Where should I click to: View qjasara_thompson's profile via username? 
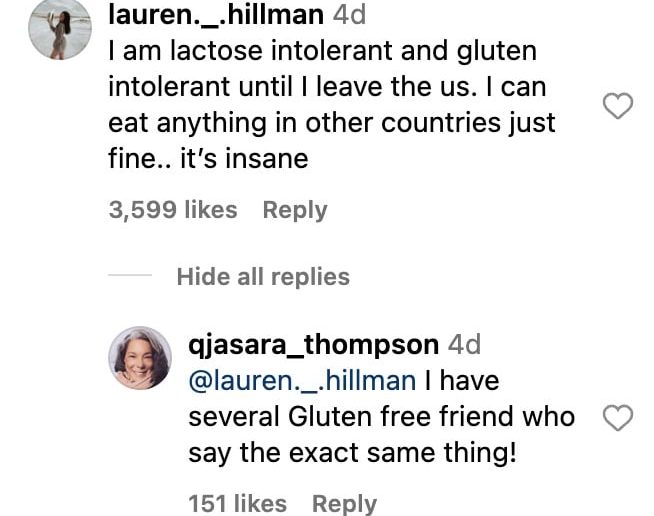(x=313, y=345)
